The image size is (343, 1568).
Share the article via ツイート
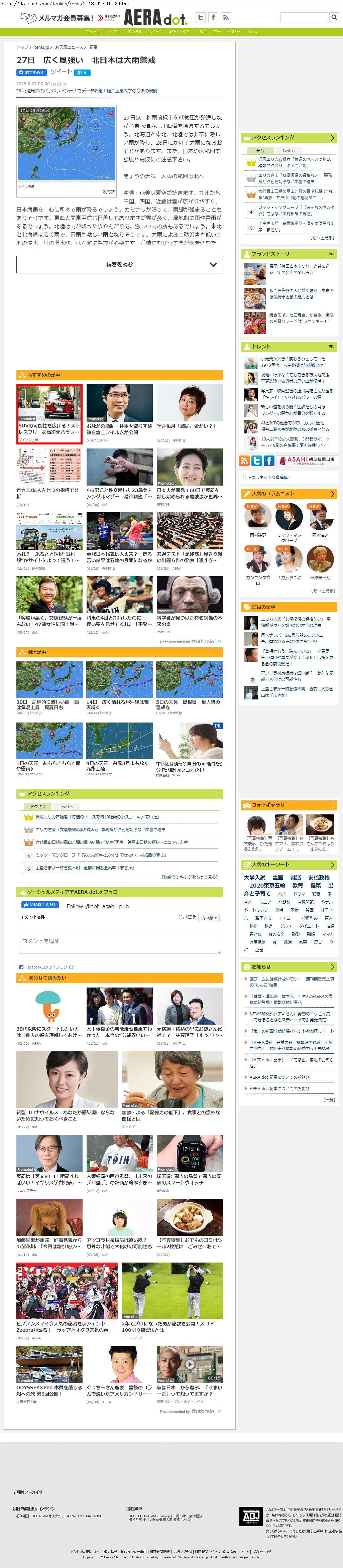[x=60, y=72]
